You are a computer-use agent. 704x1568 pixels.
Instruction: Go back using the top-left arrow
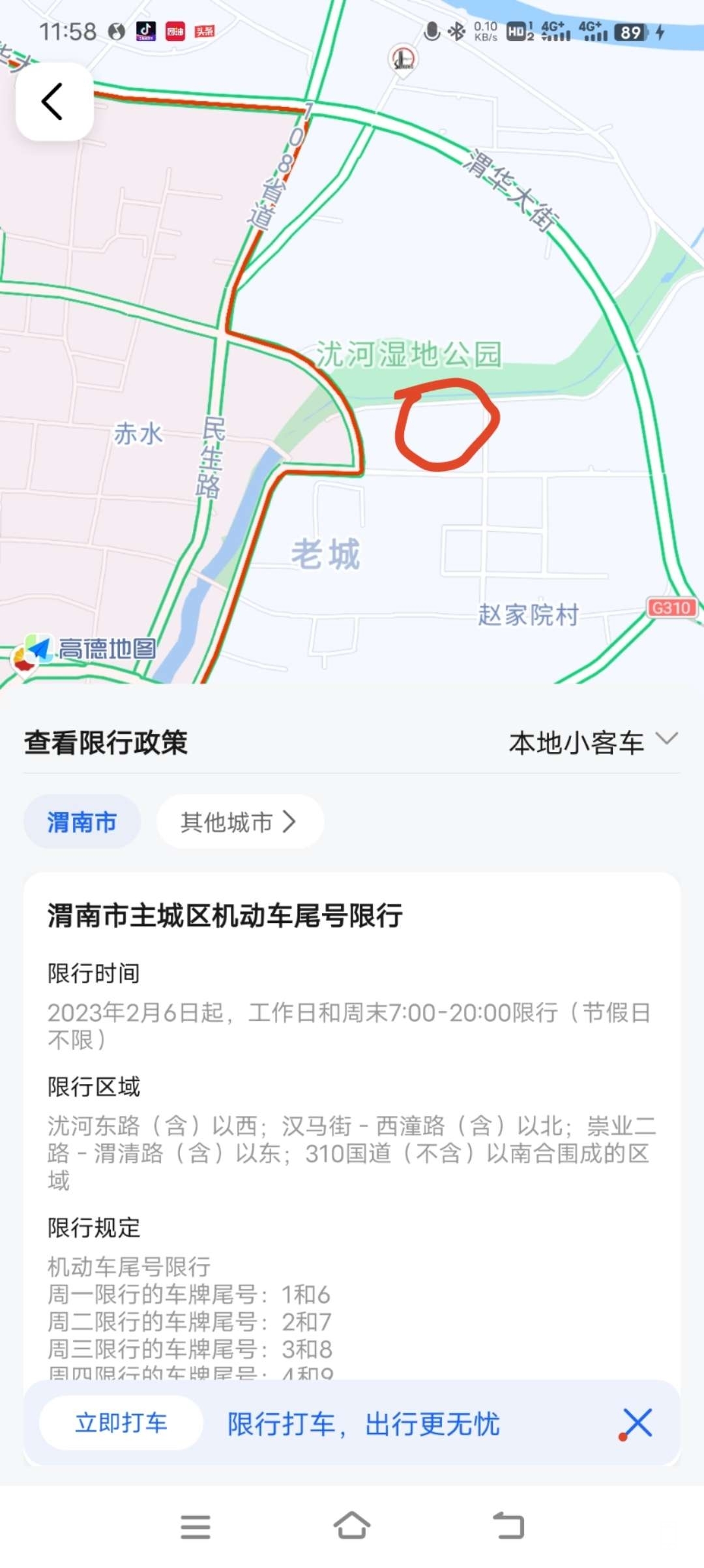53,102
